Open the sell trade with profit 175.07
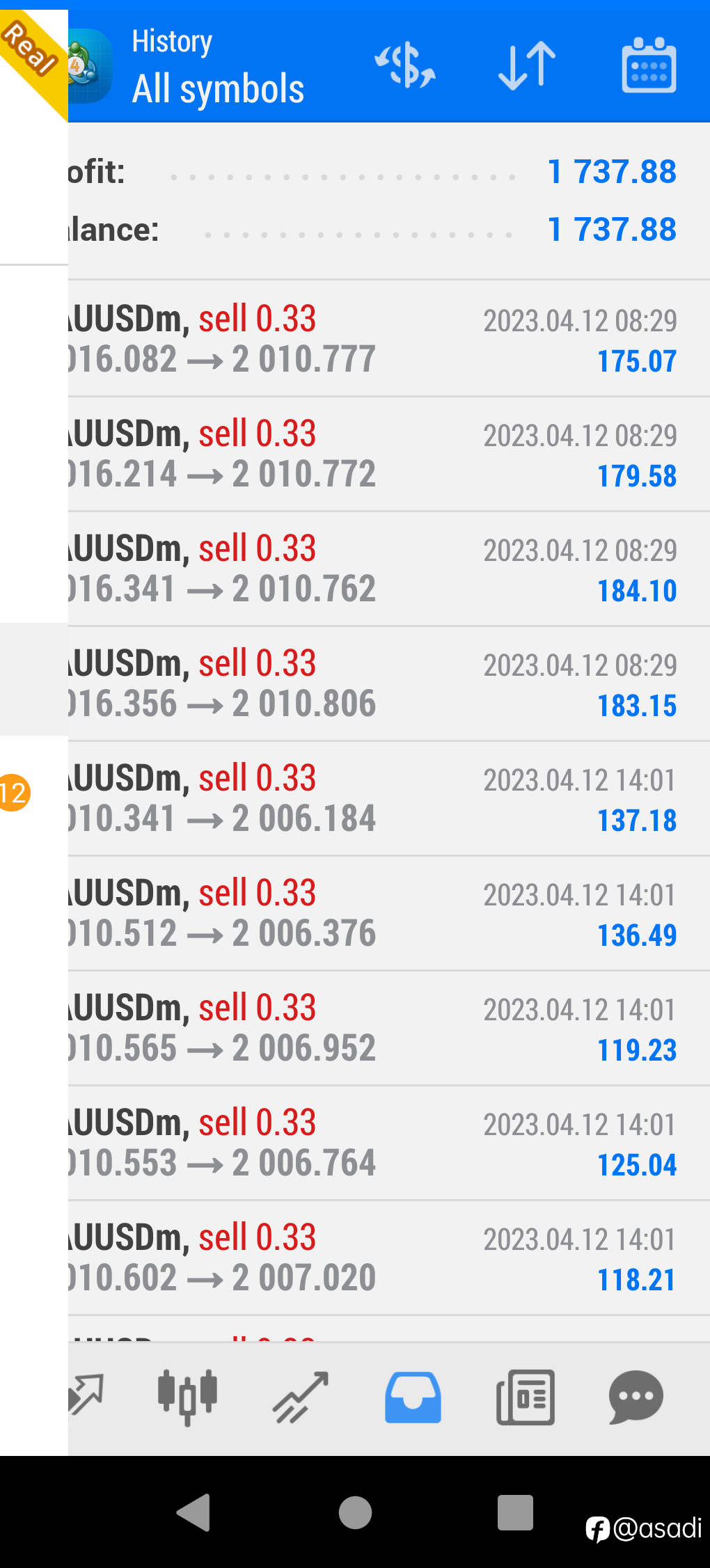This screenshot has width=710, height=1568. tap(389, 339)
